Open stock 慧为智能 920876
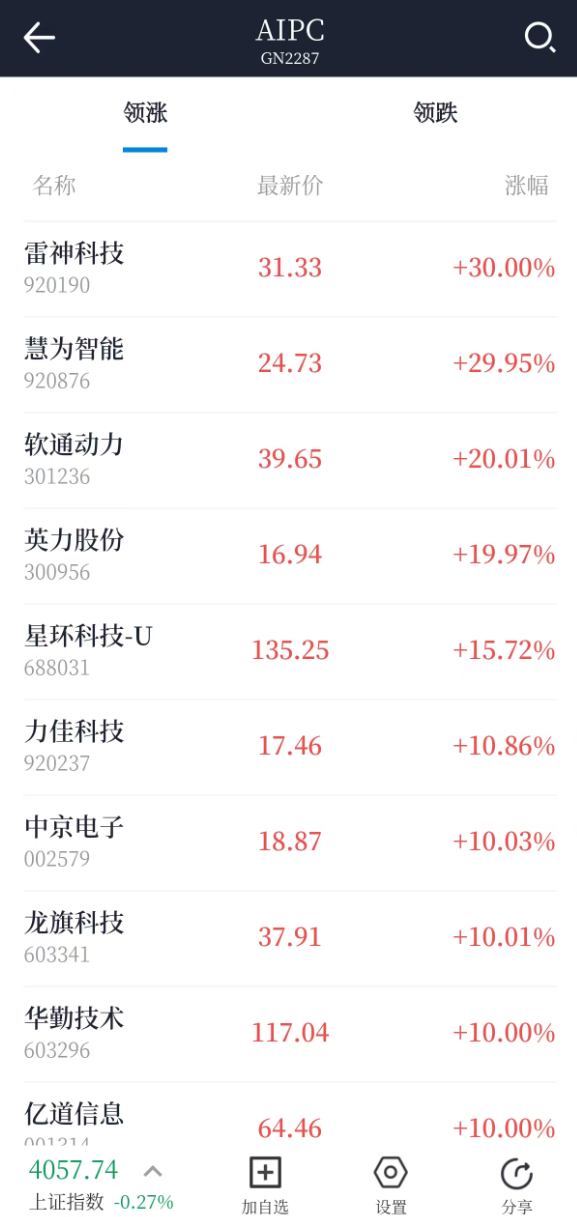The image size is (577, 1217). click(x=289, y=365)
